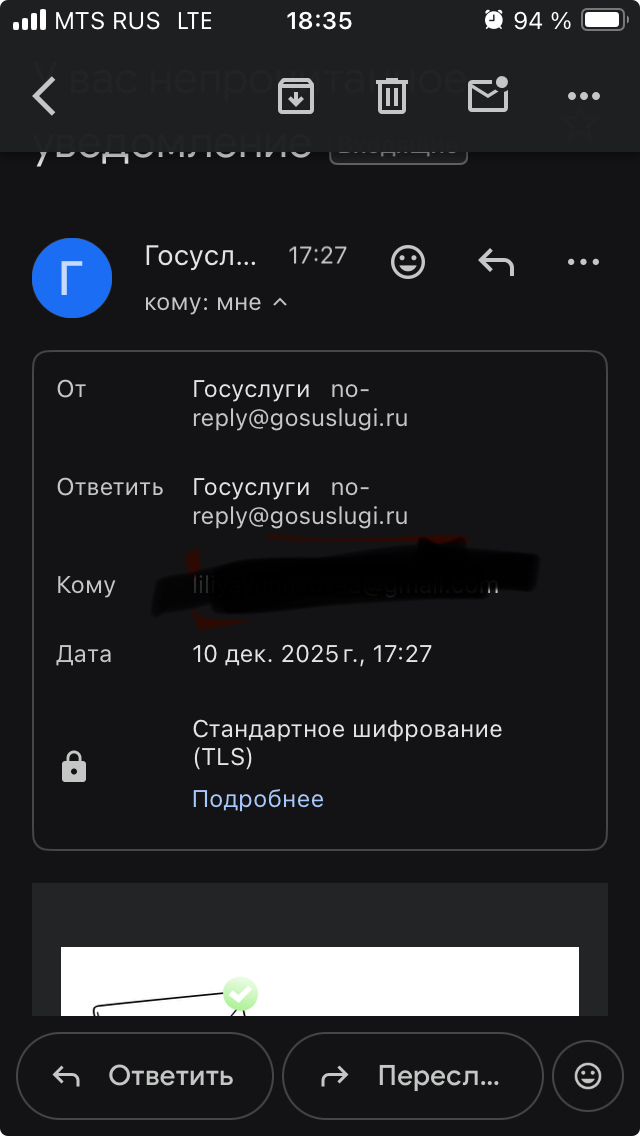Image resolution: width=640 pixels, height=1136 pixels.
Task: Go back to the inbox
Action: click(45, 96)
